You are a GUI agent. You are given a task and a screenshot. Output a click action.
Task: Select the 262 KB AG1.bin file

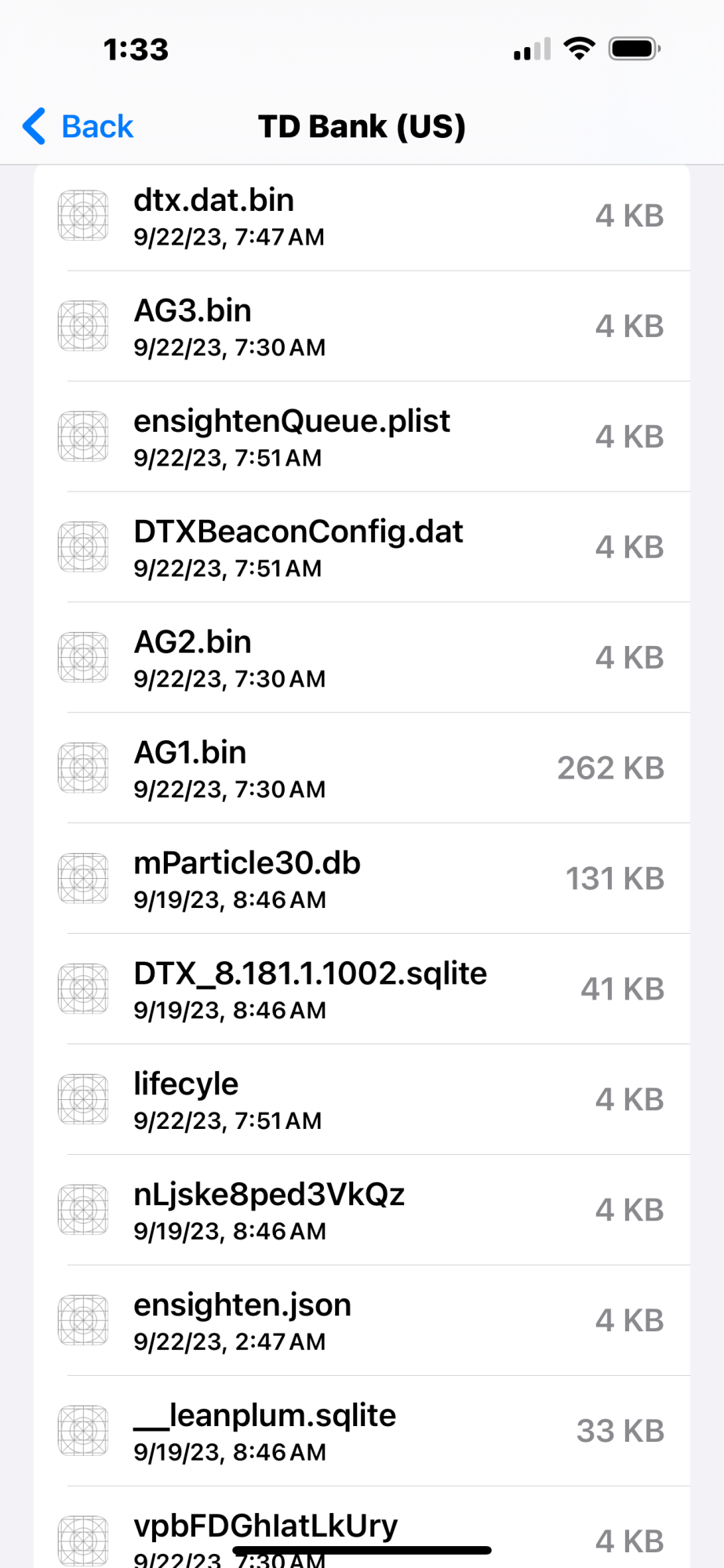click(361, 768)
